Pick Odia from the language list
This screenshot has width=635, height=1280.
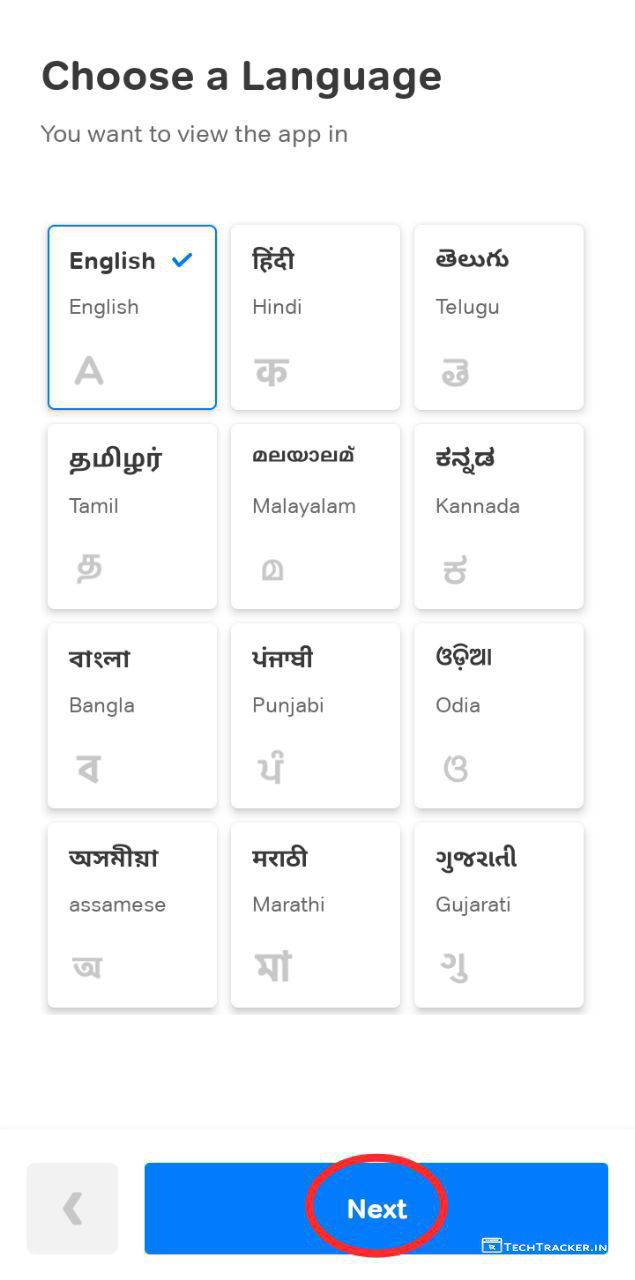498,715
